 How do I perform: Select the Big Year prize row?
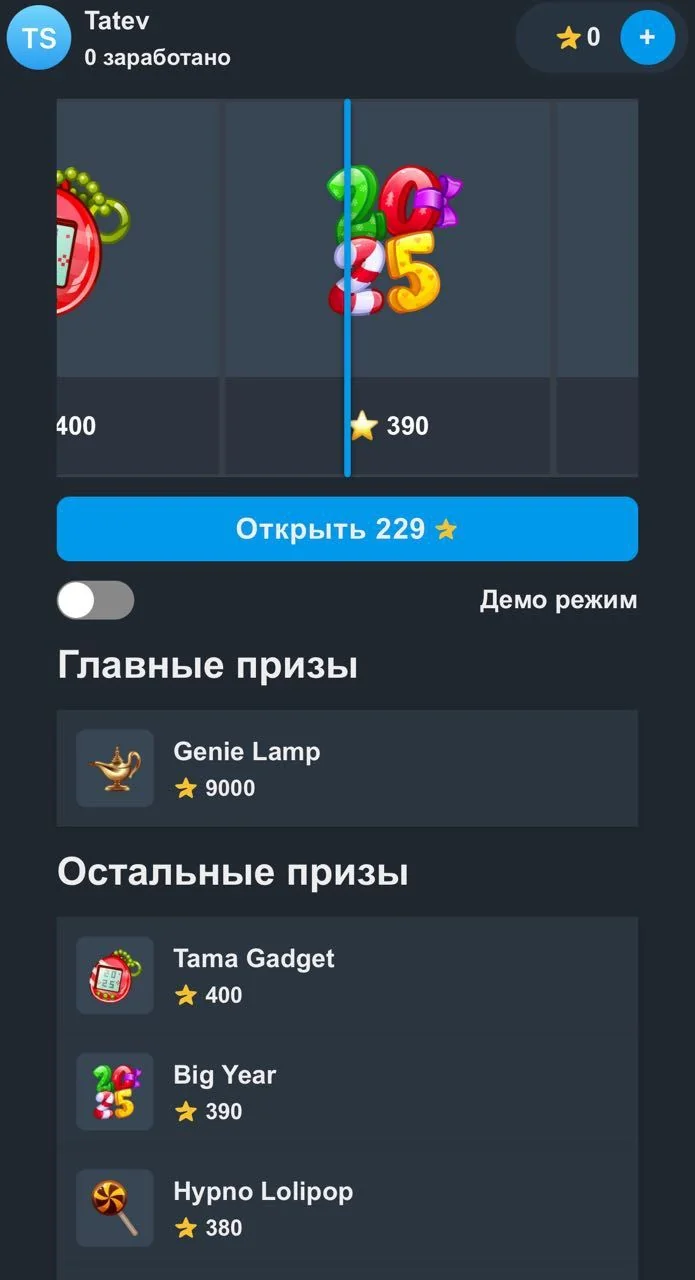347,1092
